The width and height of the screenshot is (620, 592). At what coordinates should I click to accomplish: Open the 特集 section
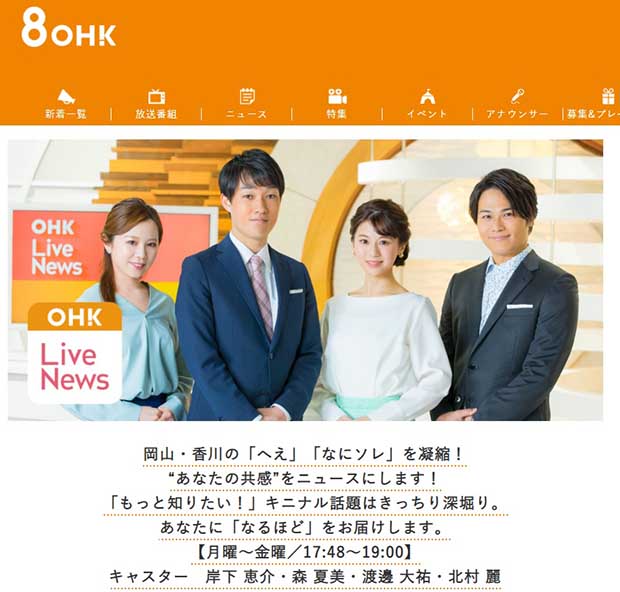pyautogui.click(x=336, y=104)
